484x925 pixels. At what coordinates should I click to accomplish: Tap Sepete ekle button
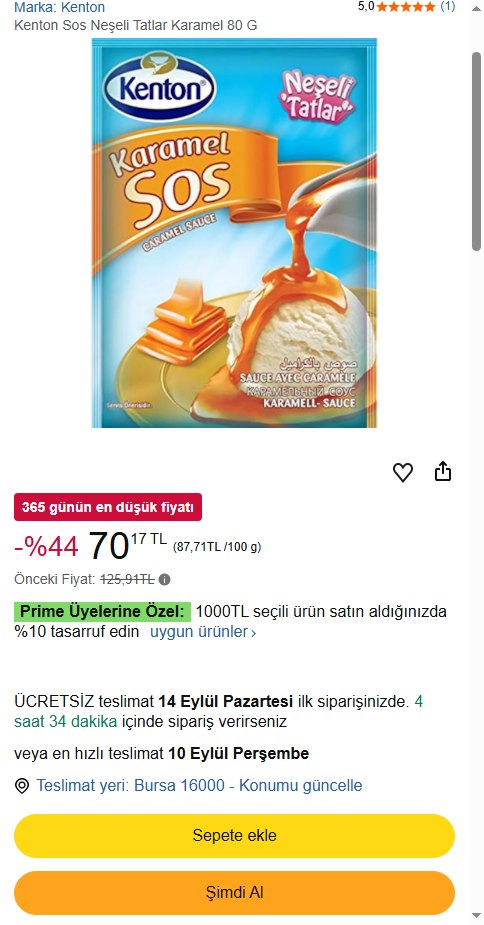pos(234,835)
